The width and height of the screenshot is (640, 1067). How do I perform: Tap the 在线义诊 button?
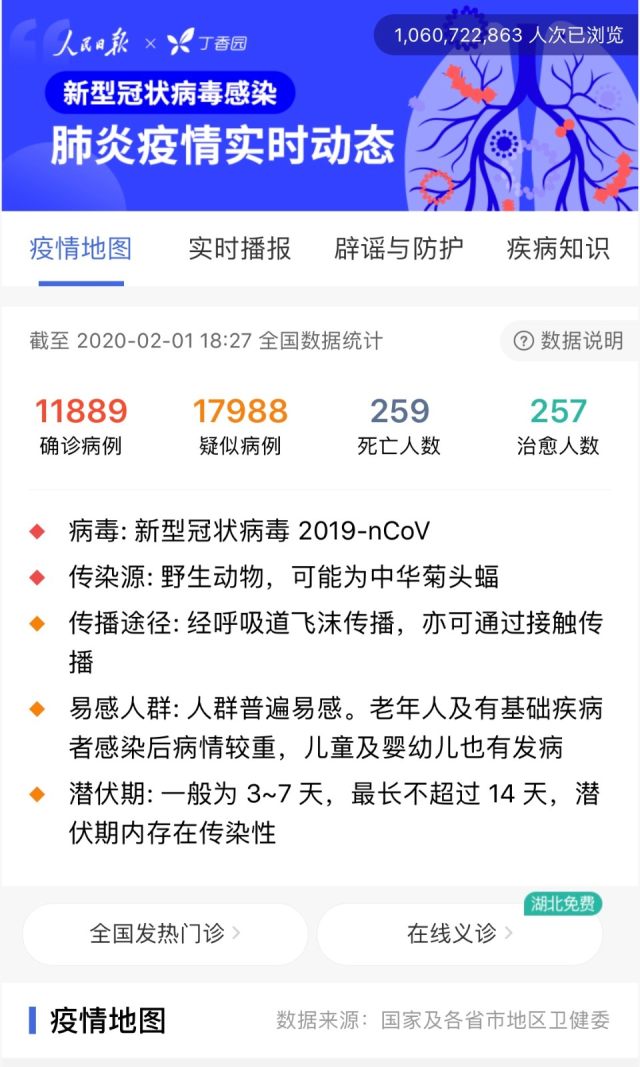[460, 934]
